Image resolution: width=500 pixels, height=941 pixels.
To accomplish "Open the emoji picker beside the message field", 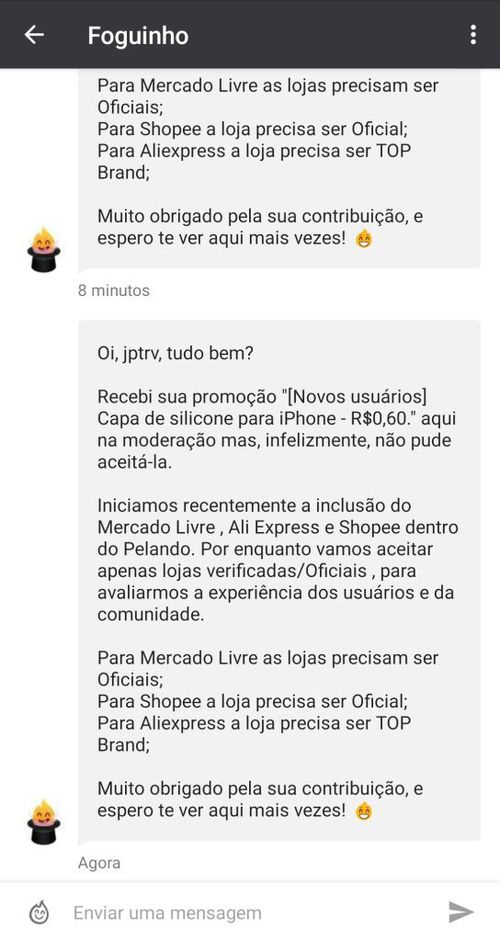I will [39, 913].
